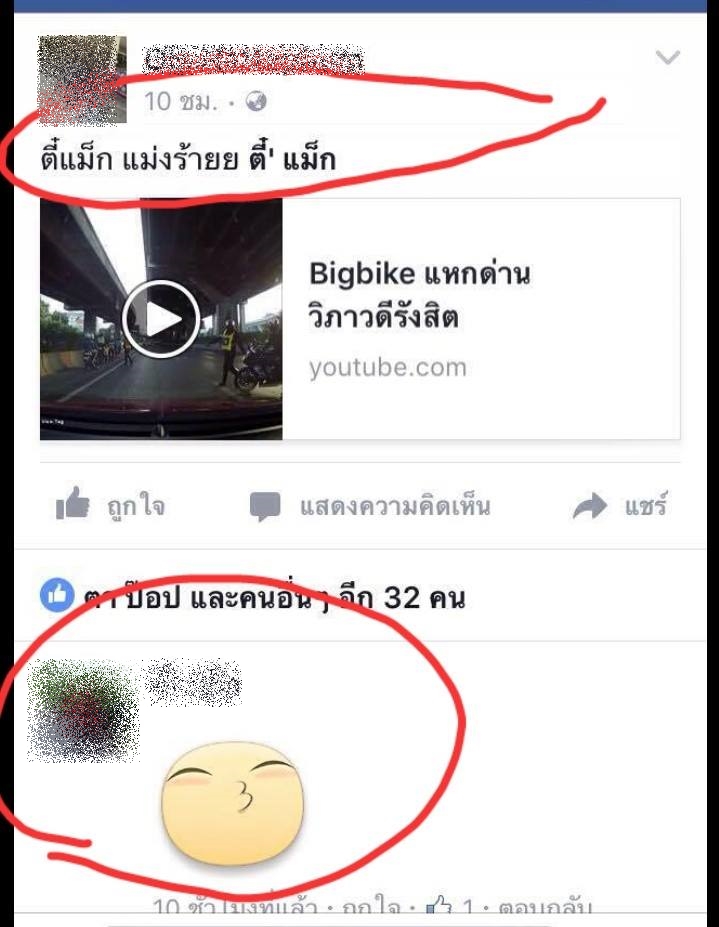Like the post with ถูกใจ

coord(110,507)
